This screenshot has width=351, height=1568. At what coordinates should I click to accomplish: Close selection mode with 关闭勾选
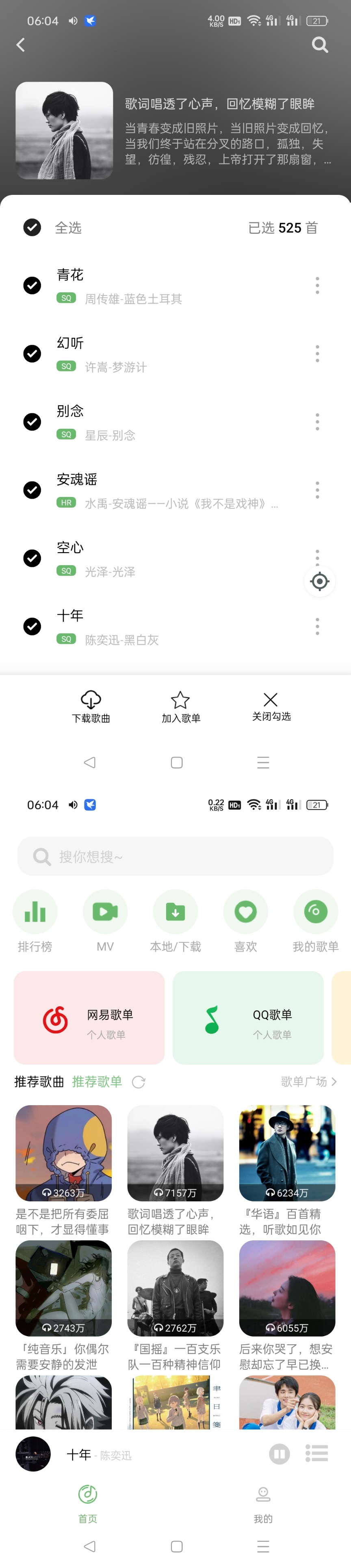tap(271, 707)
